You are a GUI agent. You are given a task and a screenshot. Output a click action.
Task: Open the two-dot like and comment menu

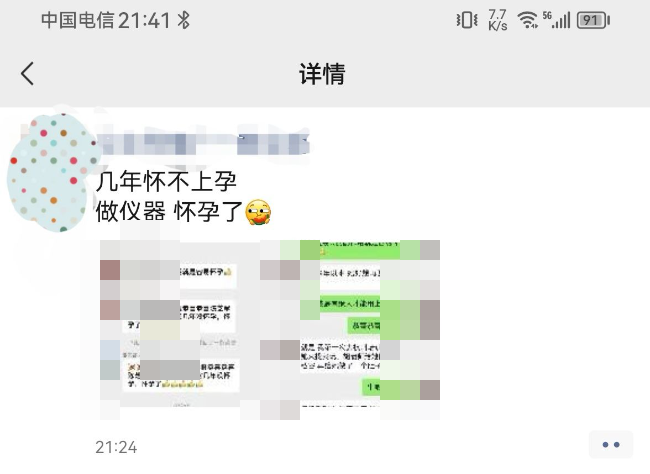tap(611, 445)
